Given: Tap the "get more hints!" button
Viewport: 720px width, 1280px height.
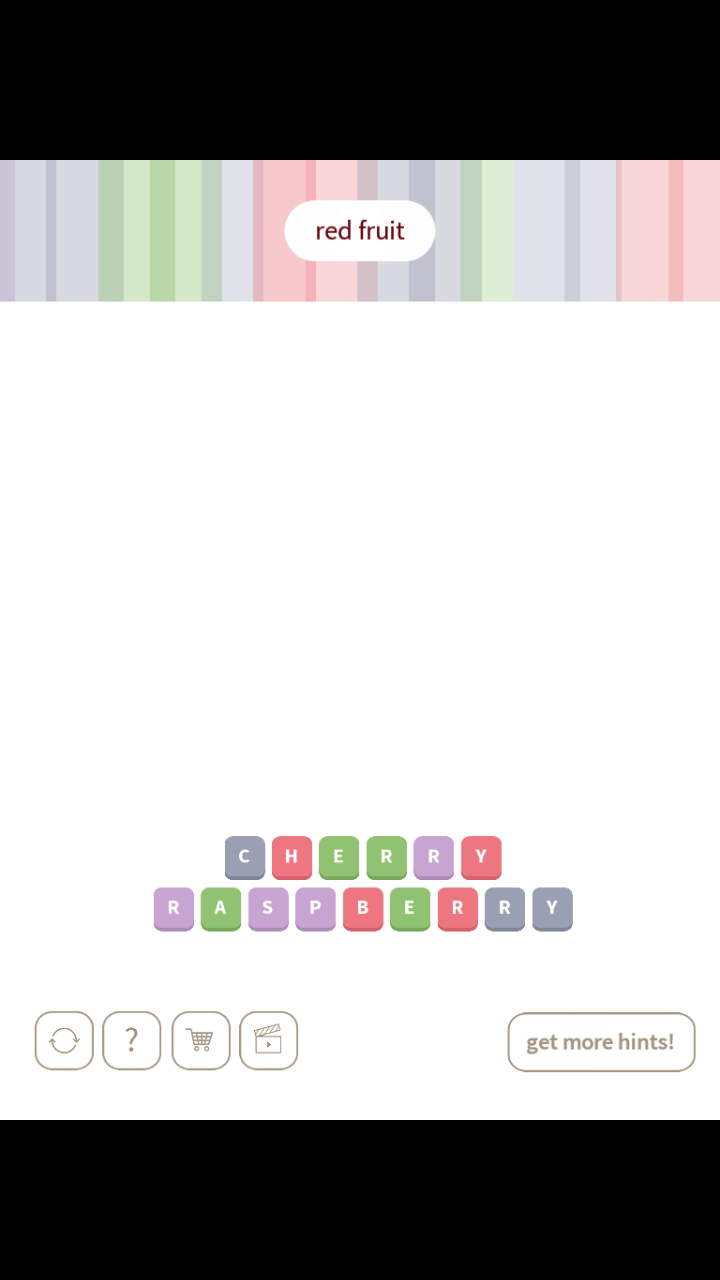Looking at the screenshot, I should click(x=601, y=1042).
